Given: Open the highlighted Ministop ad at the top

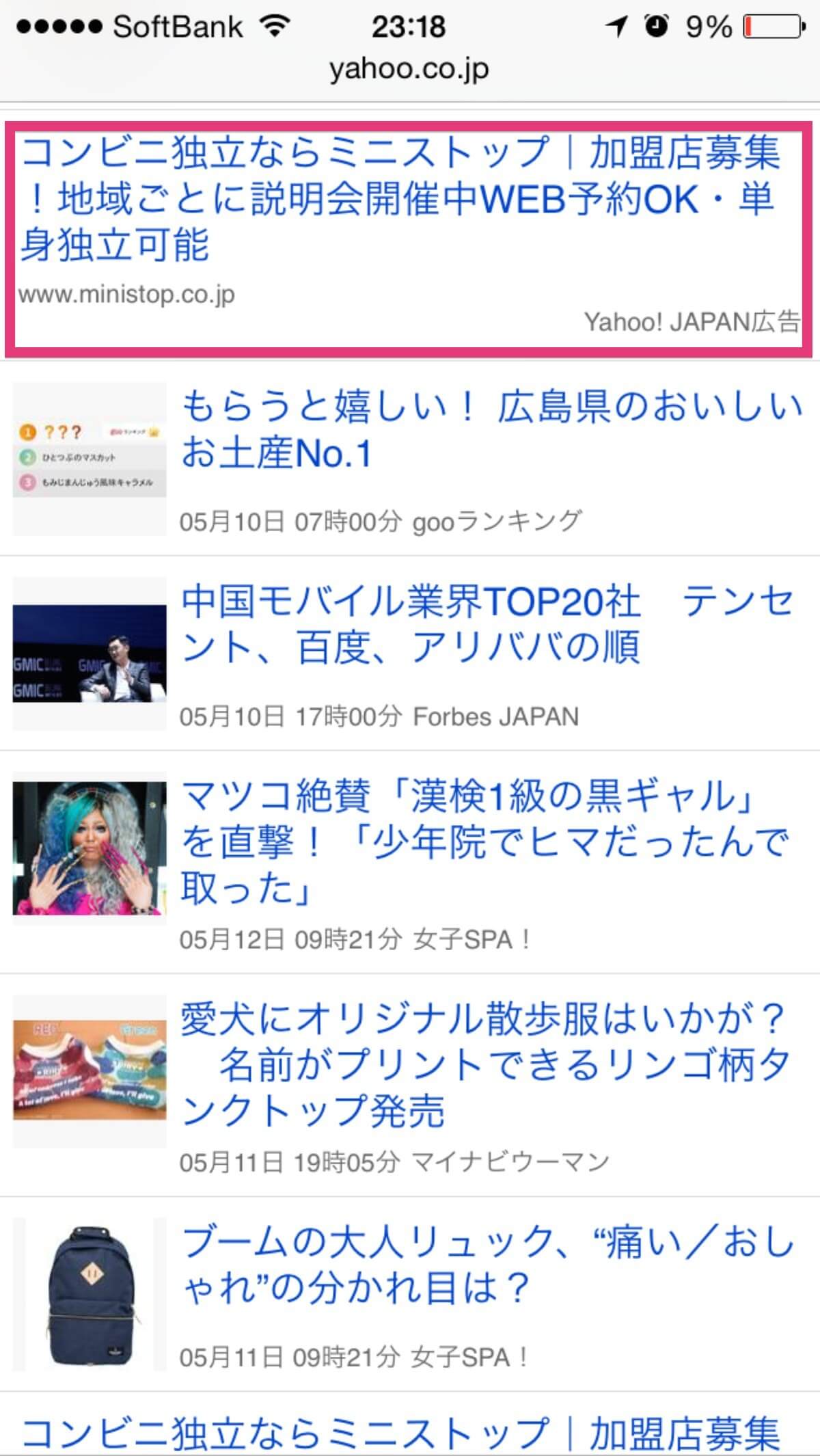Looking at the screenshot, I should coord(409,239).
